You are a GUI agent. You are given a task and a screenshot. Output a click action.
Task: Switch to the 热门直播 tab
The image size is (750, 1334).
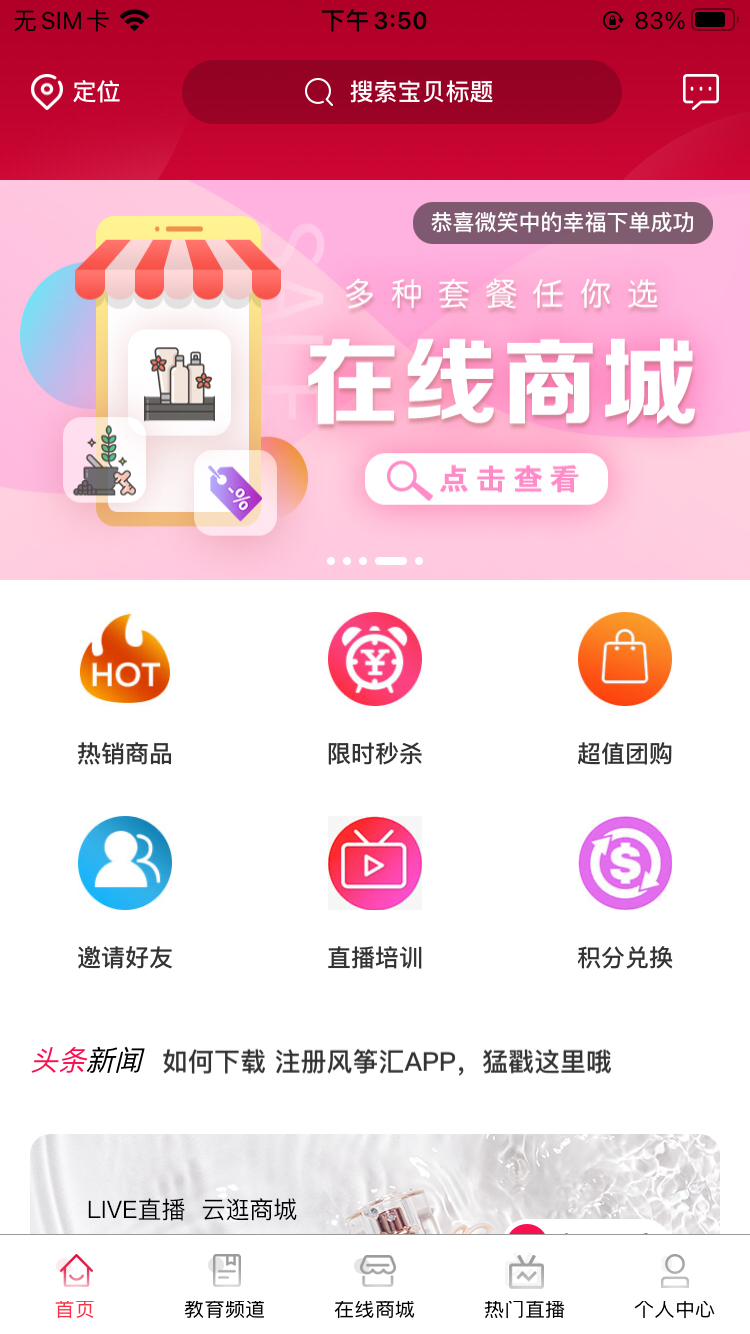point(525,1286)
